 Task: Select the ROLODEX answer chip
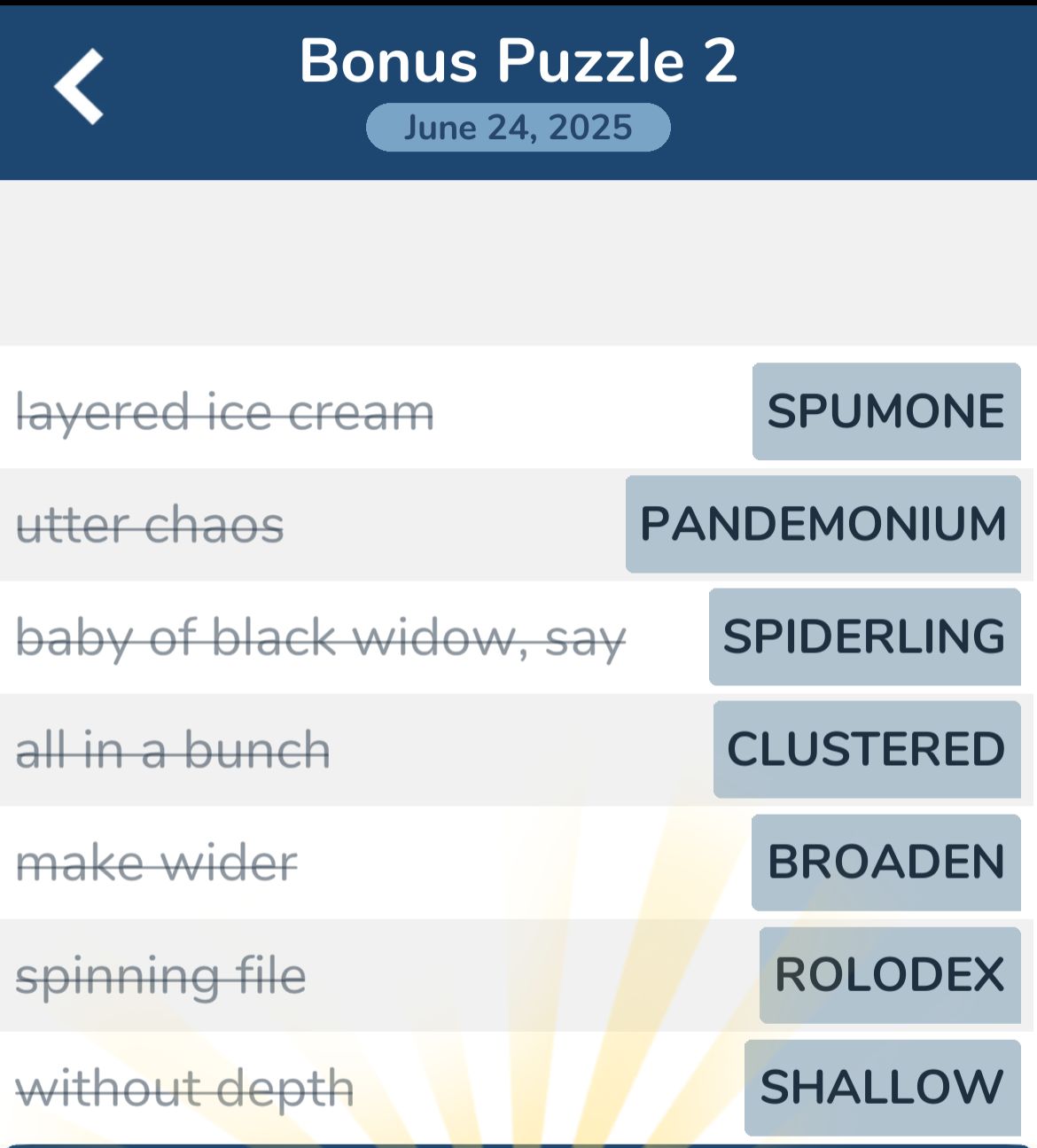[x=890, y=975]
